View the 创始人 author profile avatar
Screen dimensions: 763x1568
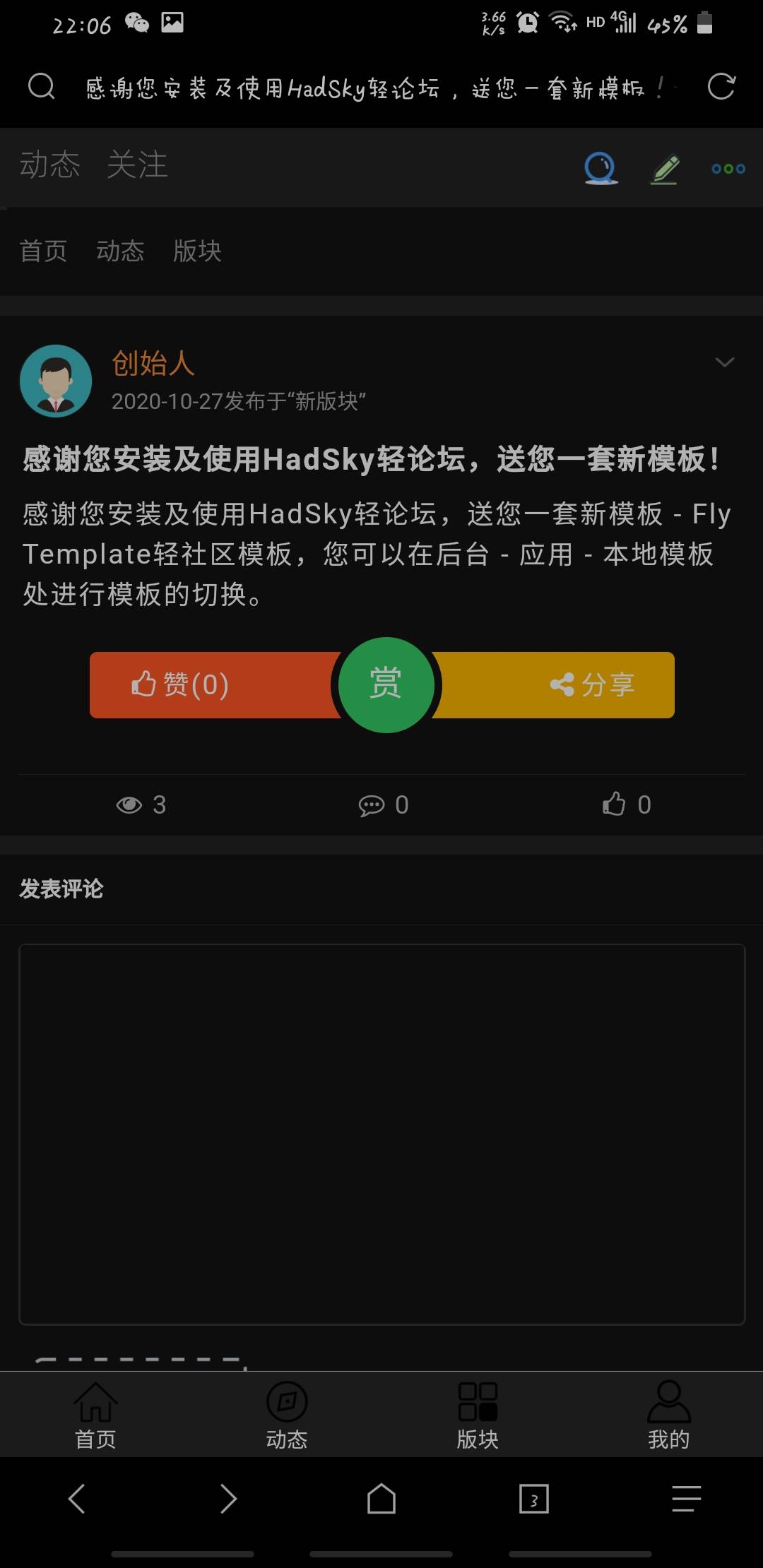[x=56, y=381]
